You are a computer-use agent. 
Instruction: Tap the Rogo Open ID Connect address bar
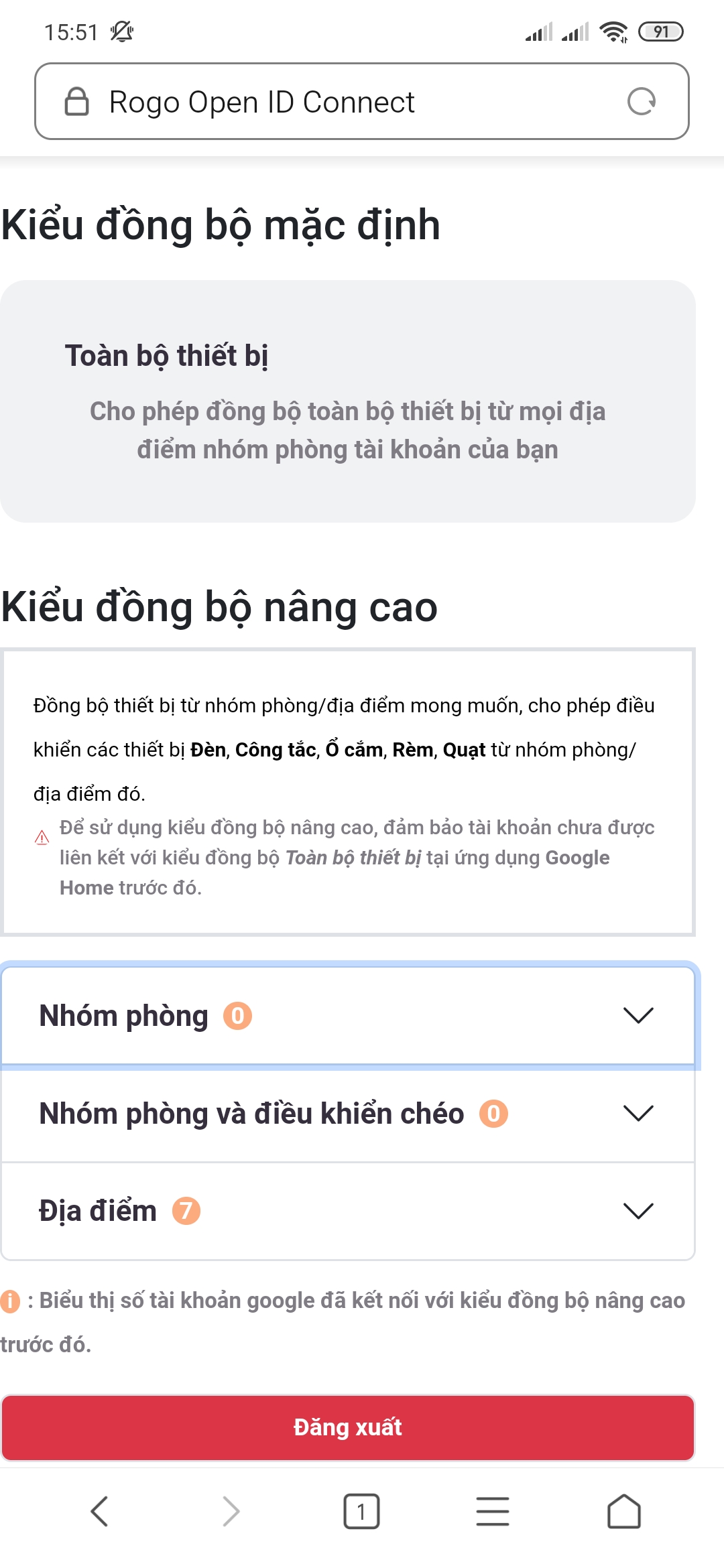point(362,102)
